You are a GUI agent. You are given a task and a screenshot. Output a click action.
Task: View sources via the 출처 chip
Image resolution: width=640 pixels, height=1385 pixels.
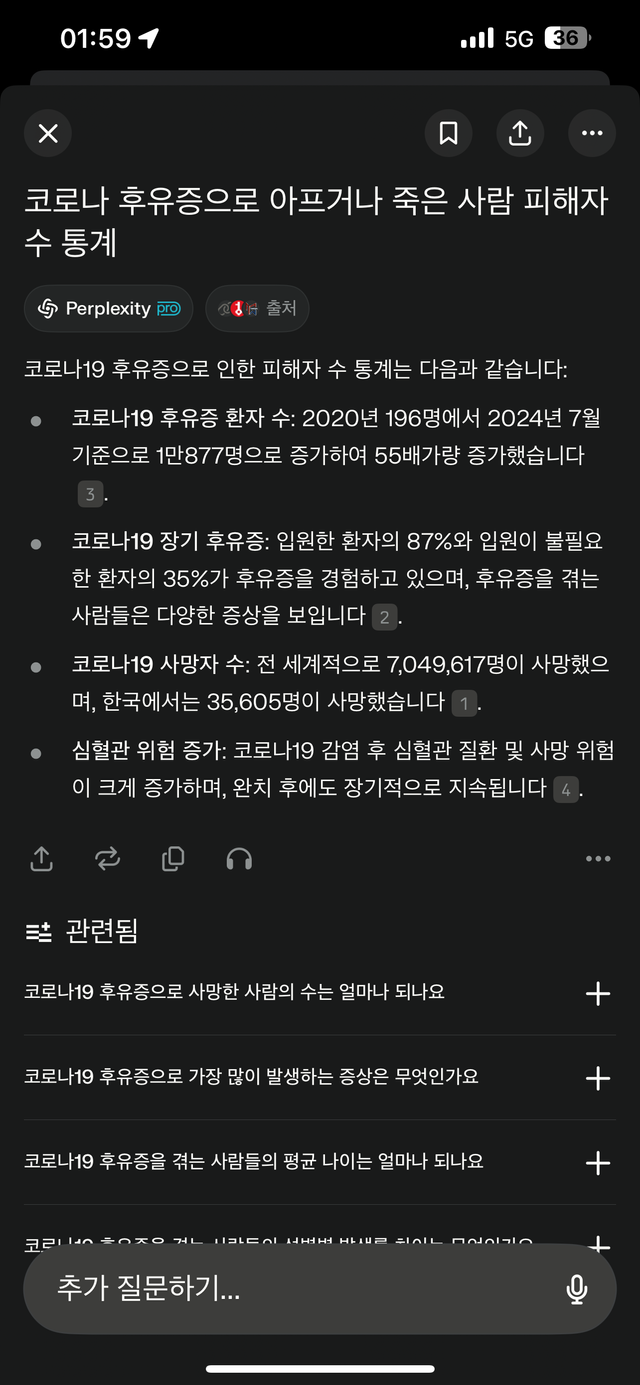click(257, 308)
